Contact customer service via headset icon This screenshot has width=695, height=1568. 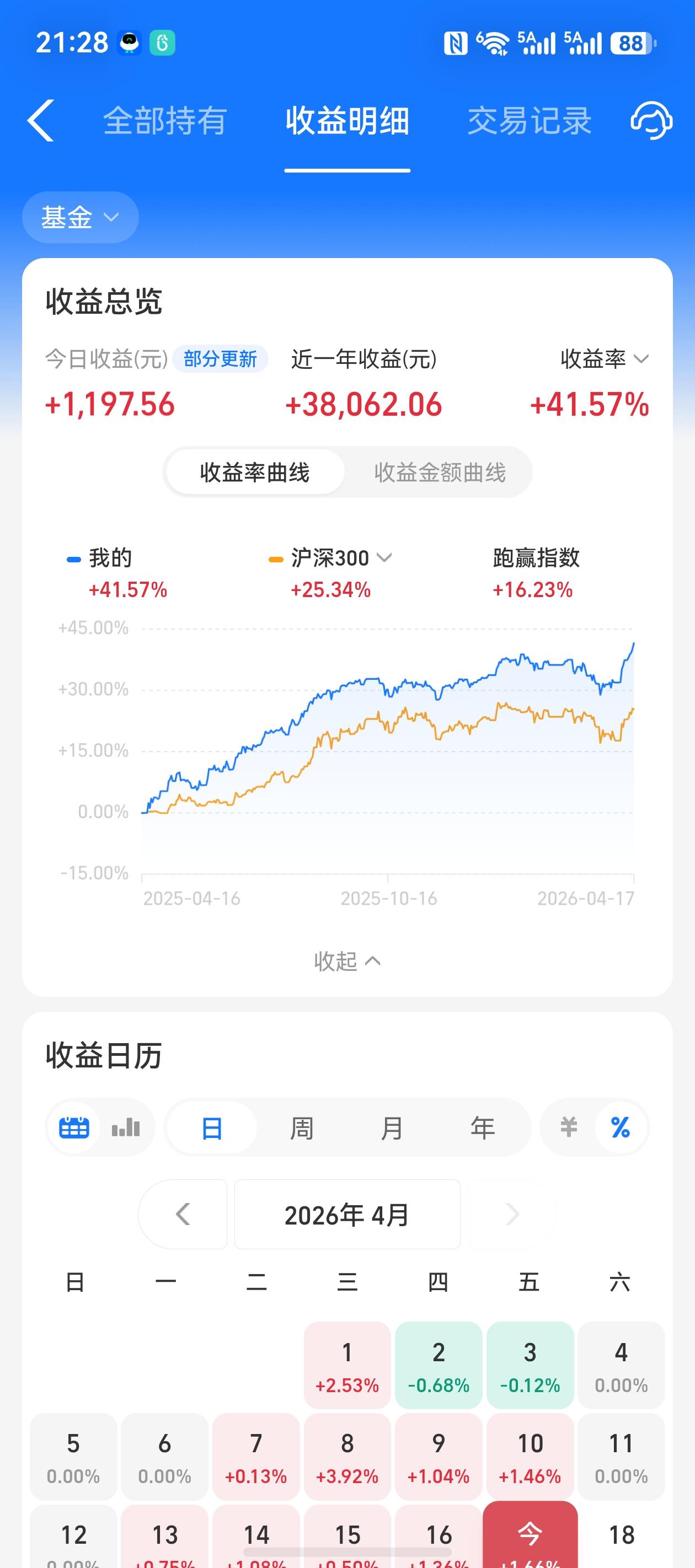coord(651,121)
